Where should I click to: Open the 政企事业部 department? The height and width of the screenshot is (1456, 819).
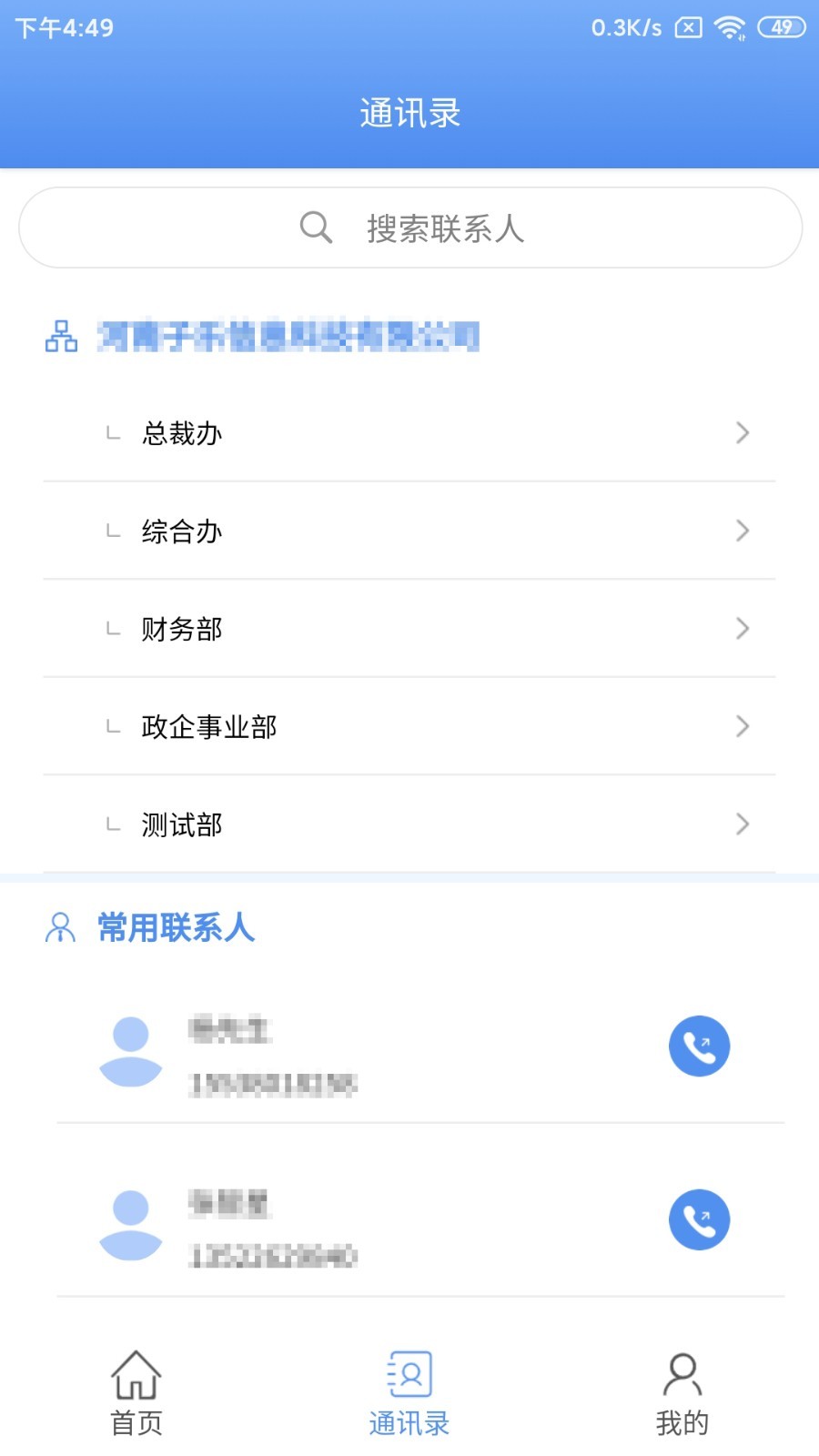[x=409, y=726]
